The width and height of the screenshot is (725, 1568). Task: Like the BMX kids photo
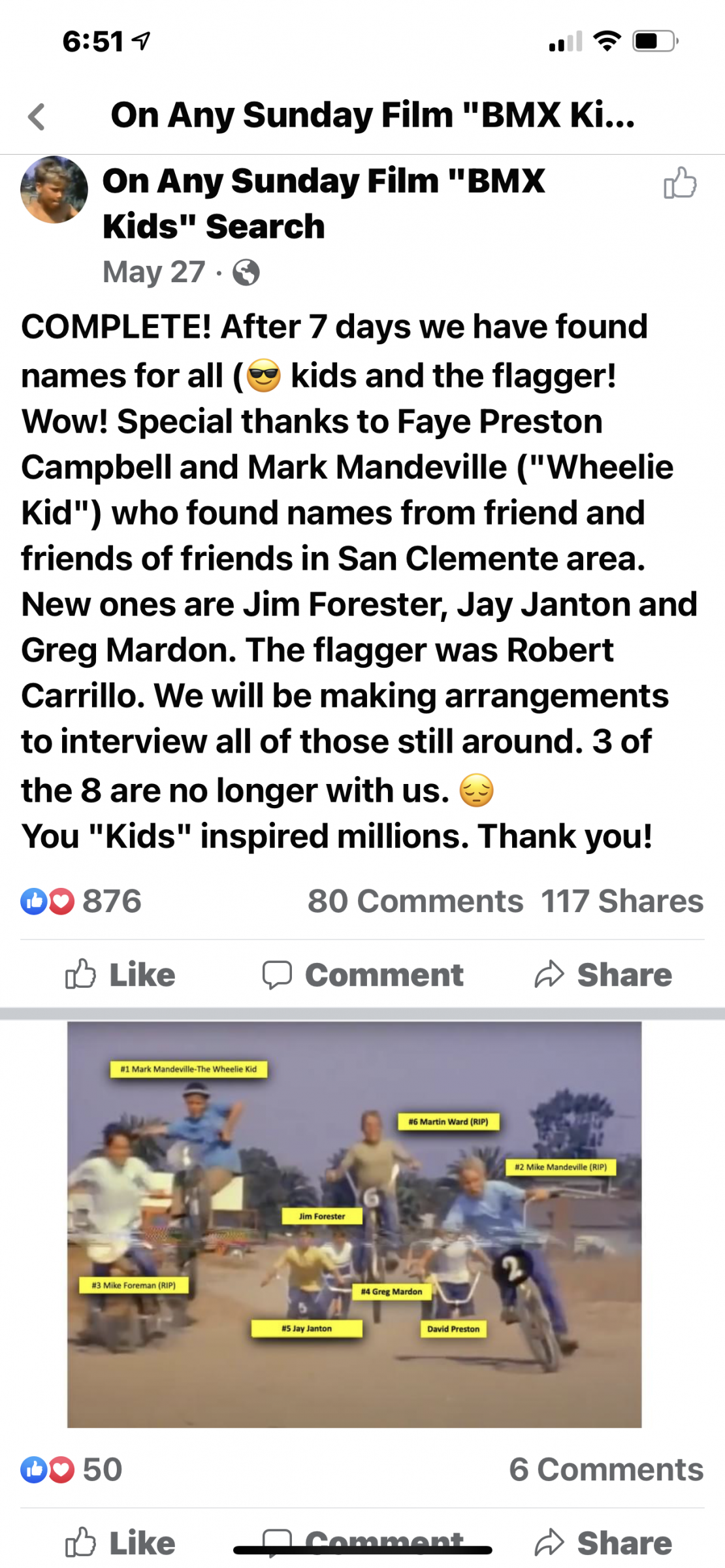pos(120,1543)
